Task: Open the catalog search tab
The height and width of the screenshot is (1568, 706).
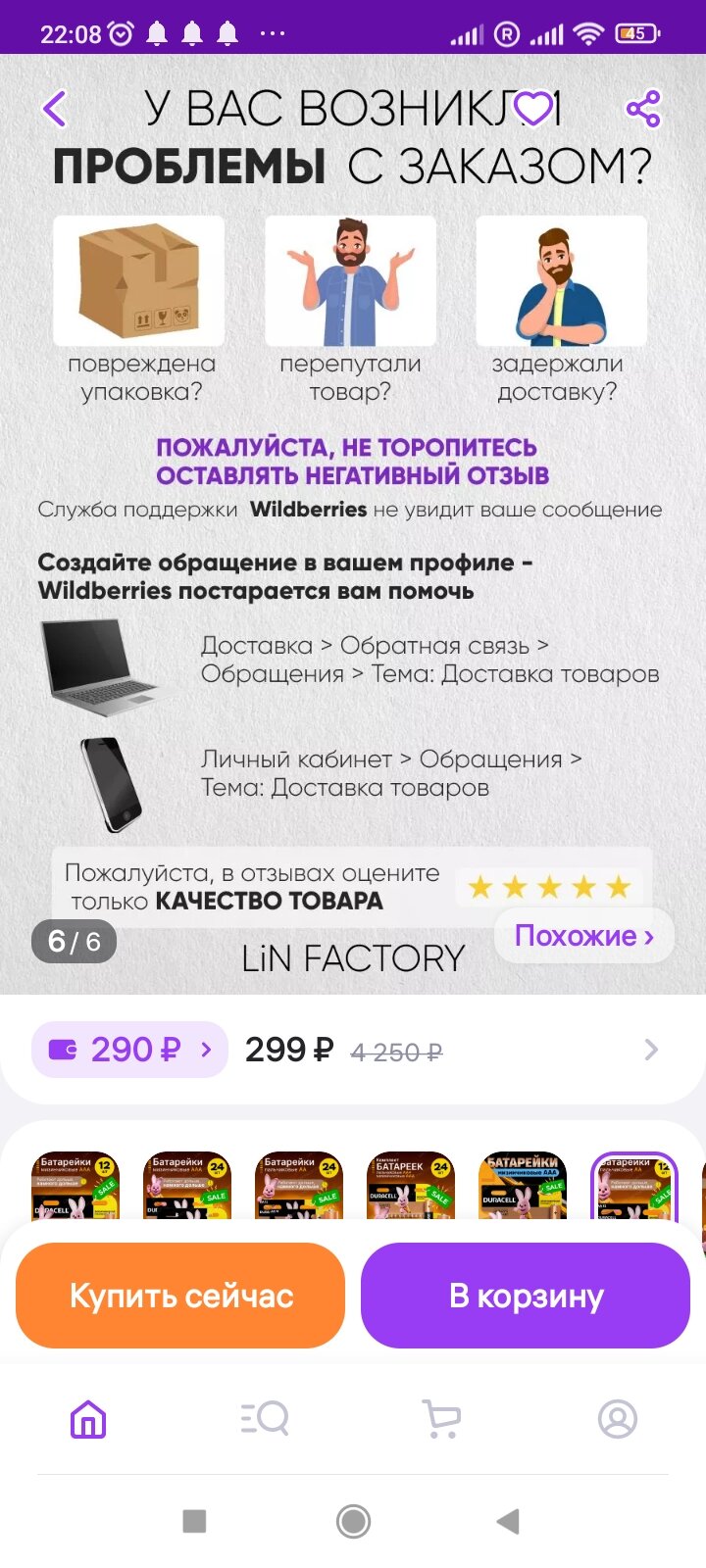Action: pos(265,1418)
